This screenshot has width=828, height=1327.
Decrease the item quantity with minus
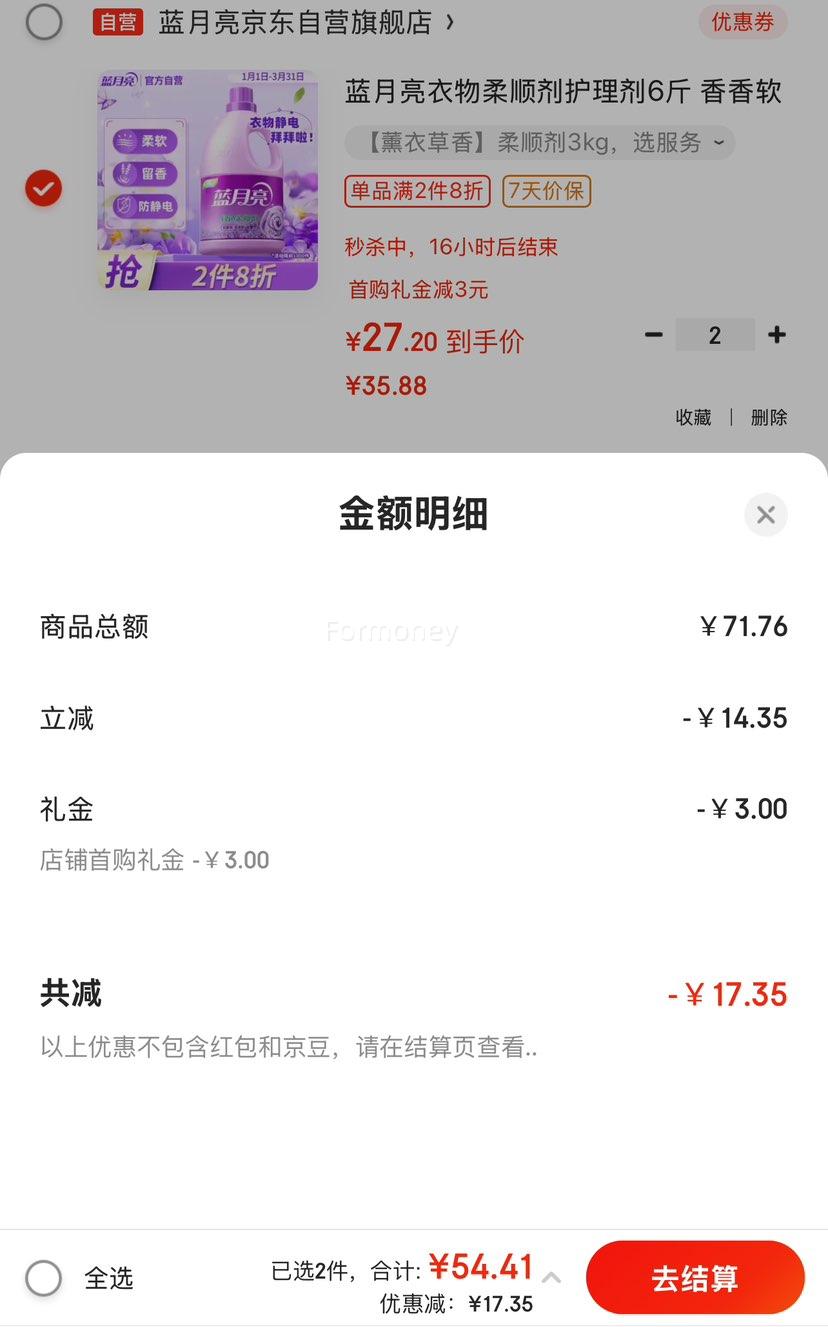[654, 335]
